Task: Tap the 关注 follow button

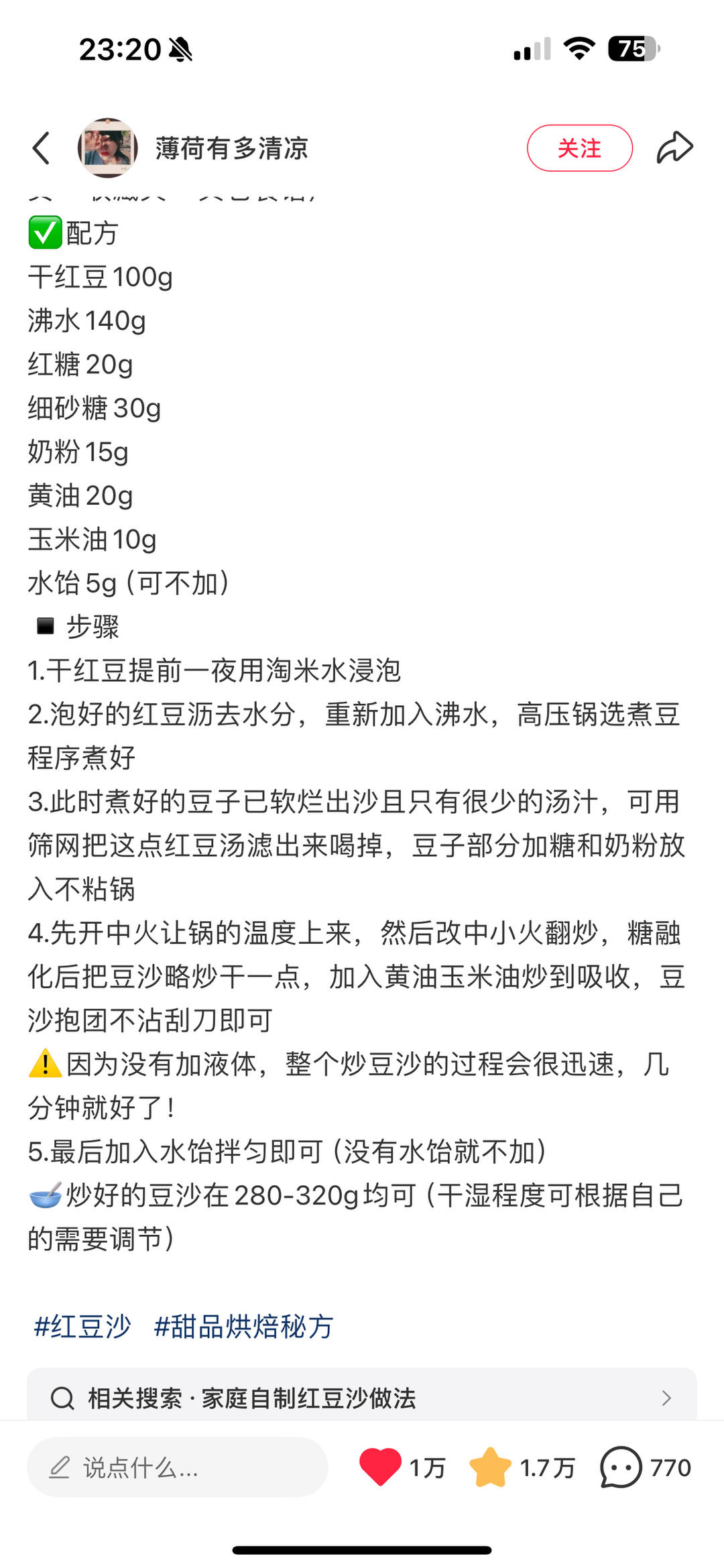Action: pyautogui.click(x=579, y=148)
